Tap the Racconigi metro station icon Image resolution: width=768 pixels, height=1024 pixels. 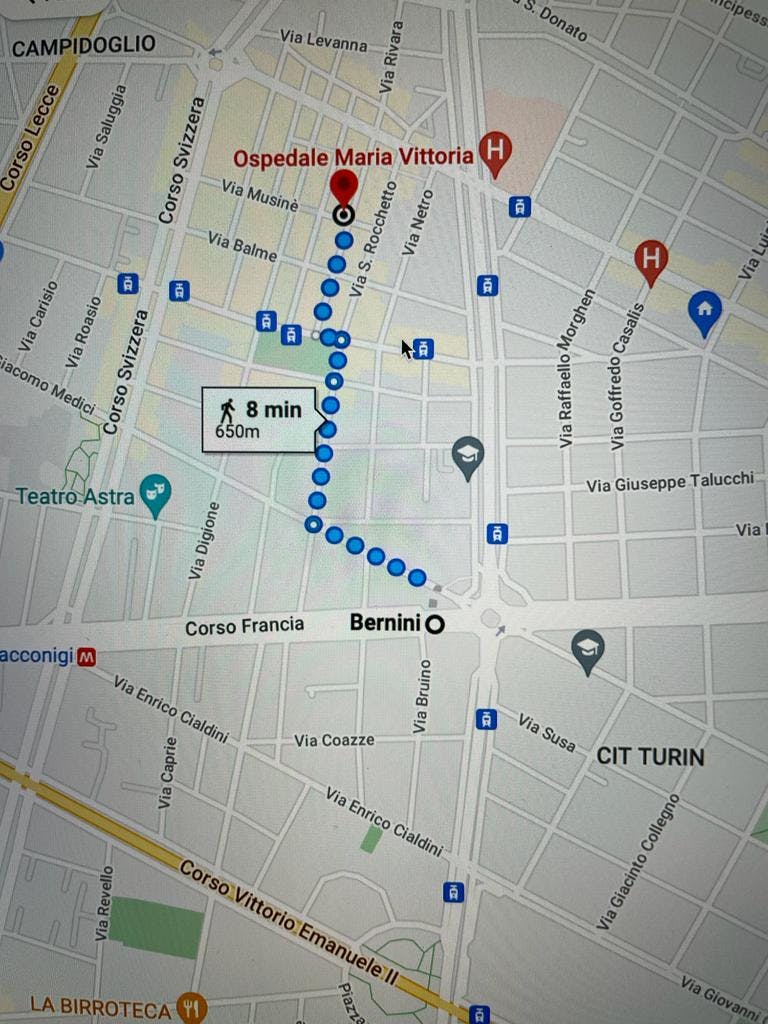coord(88,657)
